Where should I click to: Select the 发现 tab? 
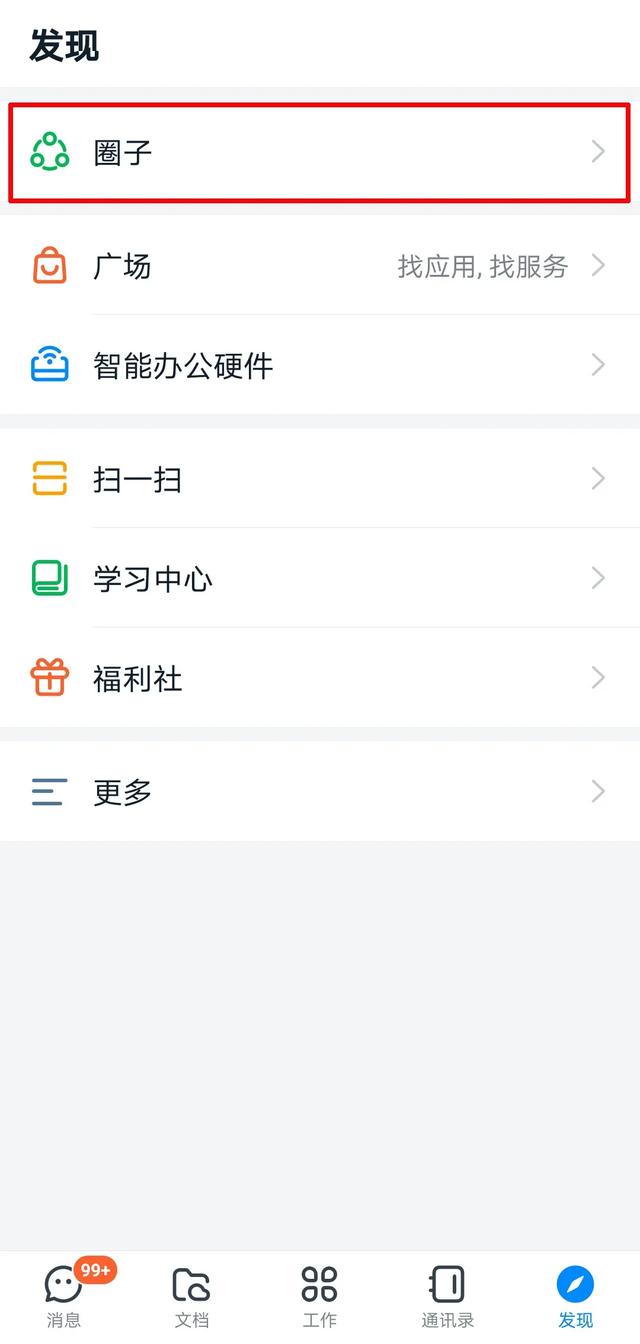coord(575,1294)
